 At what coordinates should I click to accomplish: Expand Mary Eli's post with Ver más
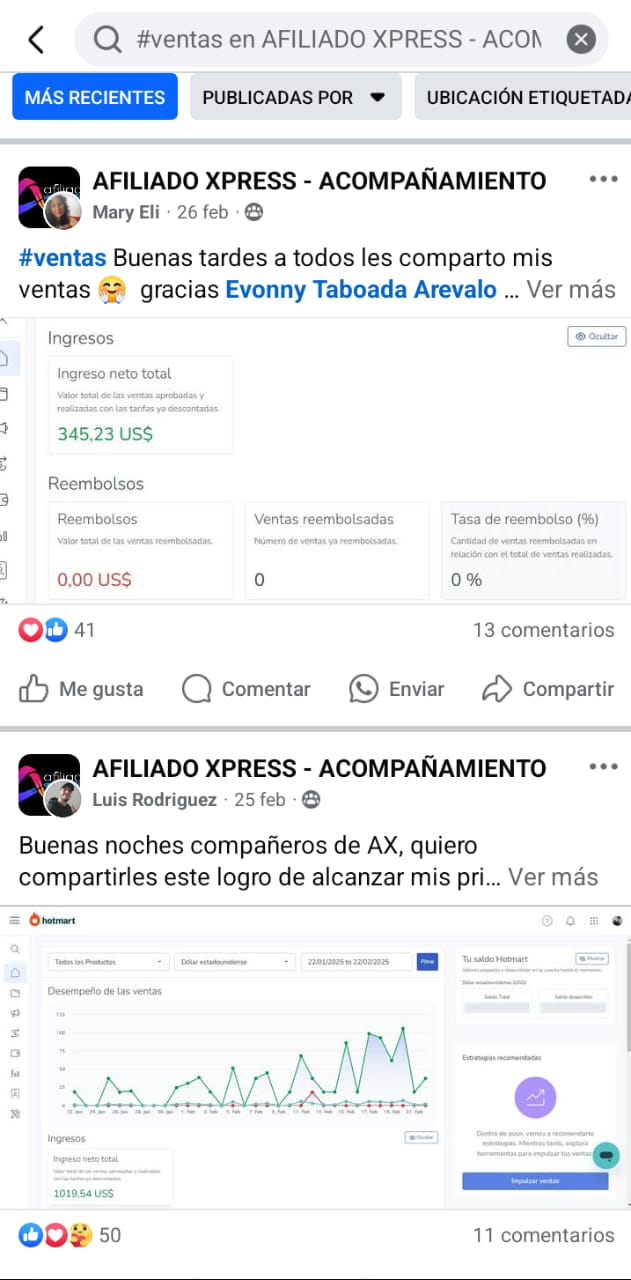click(x=571, y=290)
